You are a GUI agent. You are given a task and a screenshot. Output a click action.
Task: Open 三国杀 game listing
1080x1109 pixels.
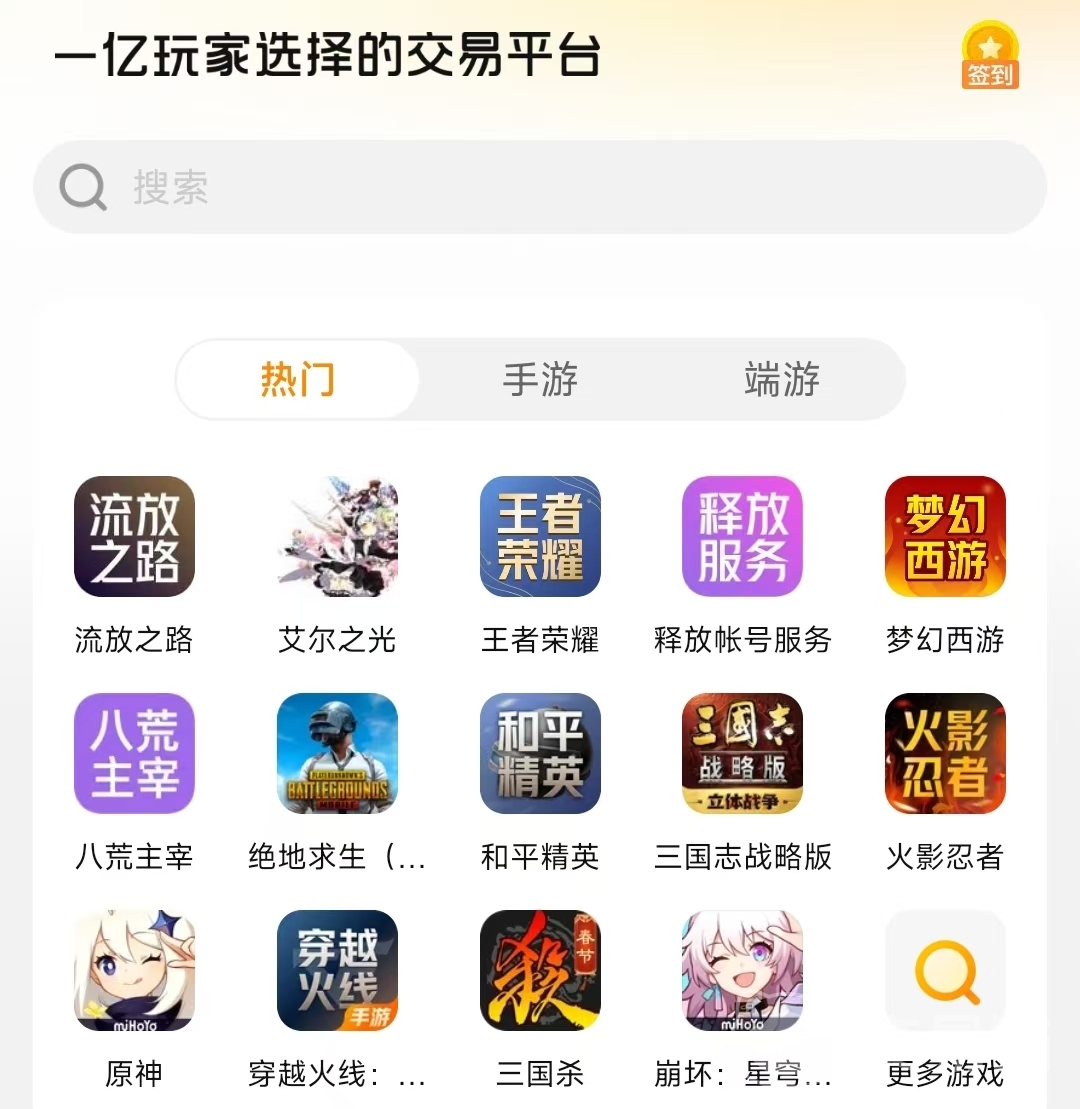click(540, 971)
